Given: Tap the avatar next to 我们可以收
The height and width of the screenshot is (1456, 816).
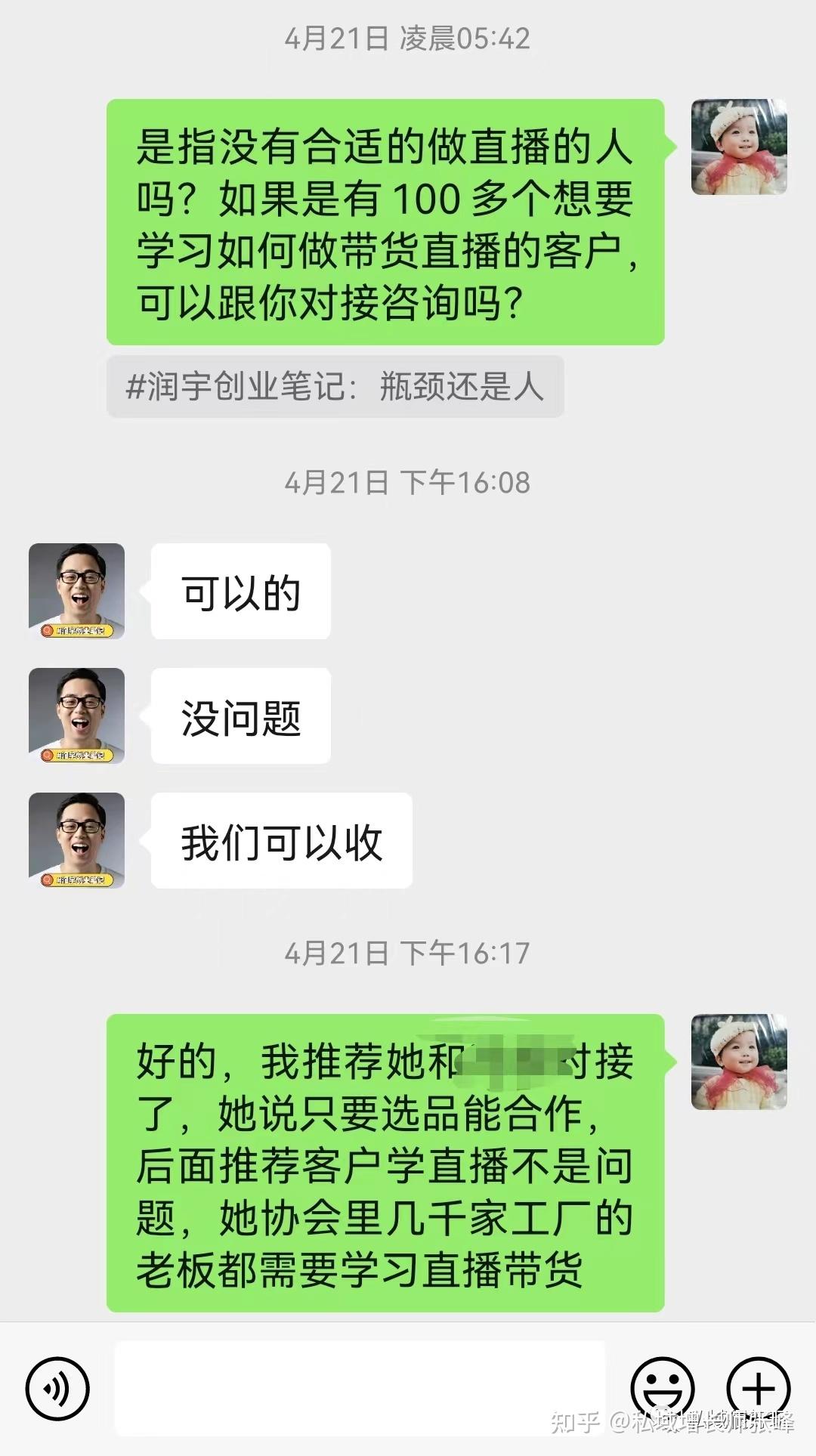Looking at the screenshot, I should 76,840.
